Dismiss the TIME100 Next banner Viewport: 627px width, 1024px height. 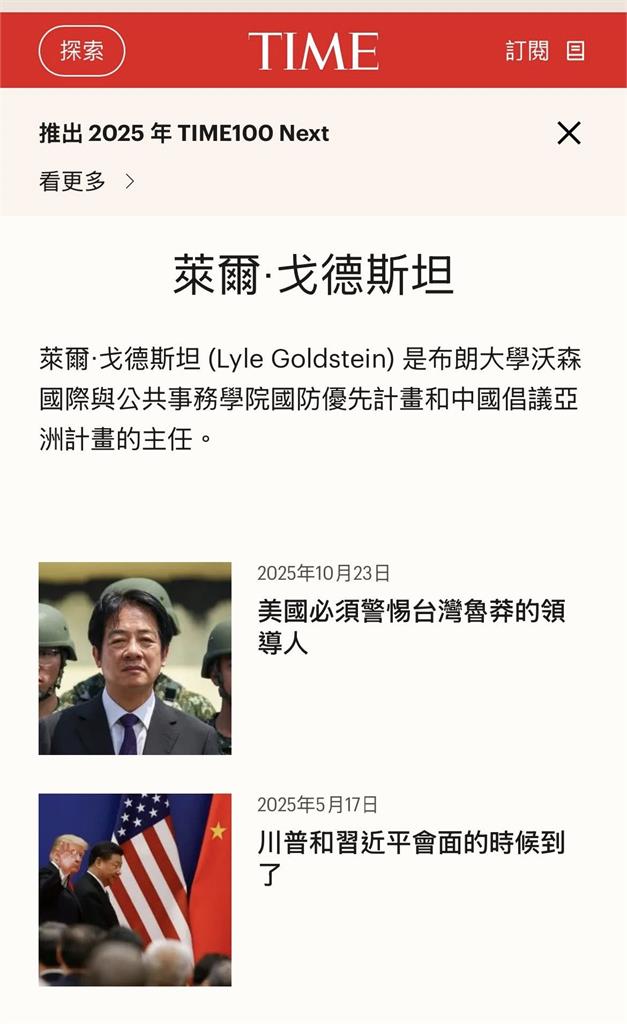[x=569, y=133]
